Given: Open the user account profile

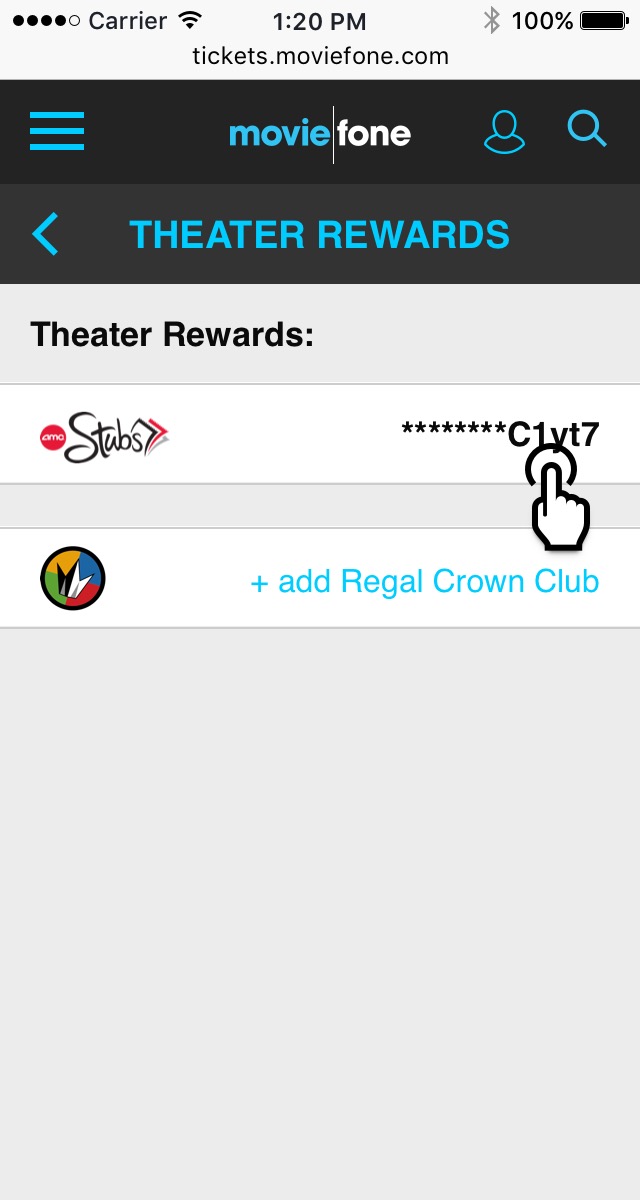Looking at the screenshot, I should click(x=504, y=131).
